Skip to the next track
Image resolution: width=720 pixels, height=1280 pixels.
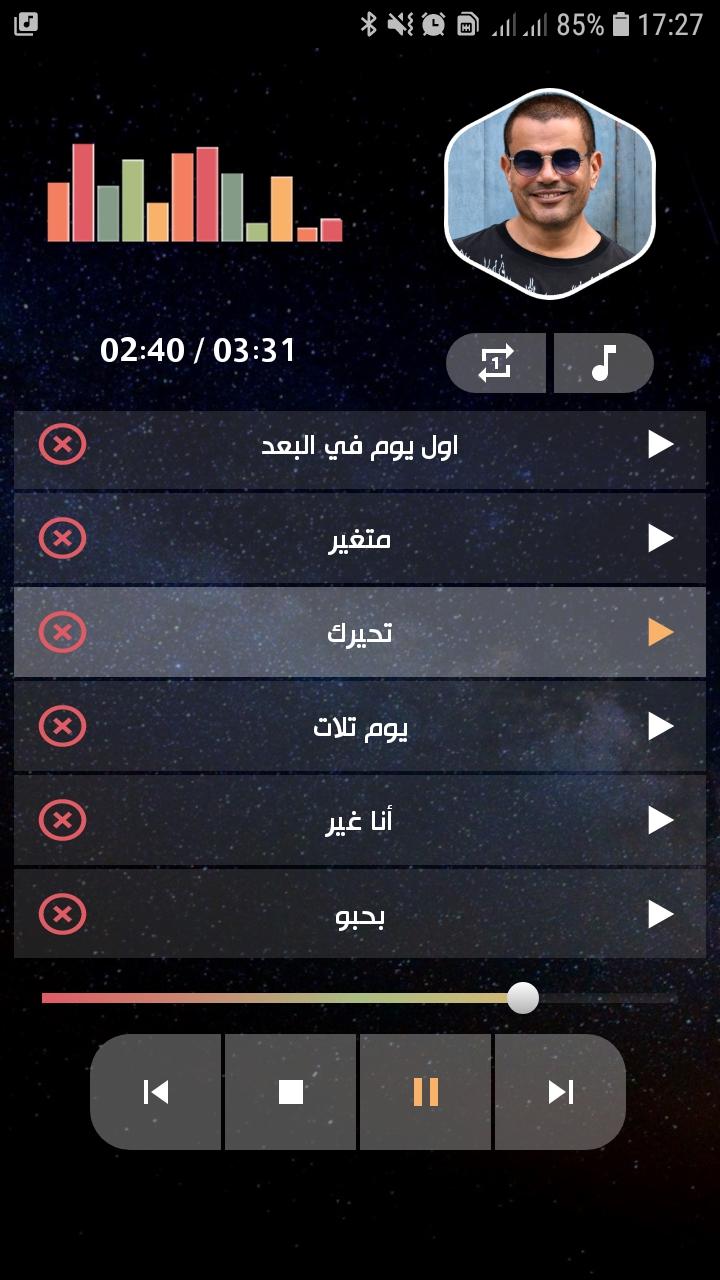tap(560, 1092)
